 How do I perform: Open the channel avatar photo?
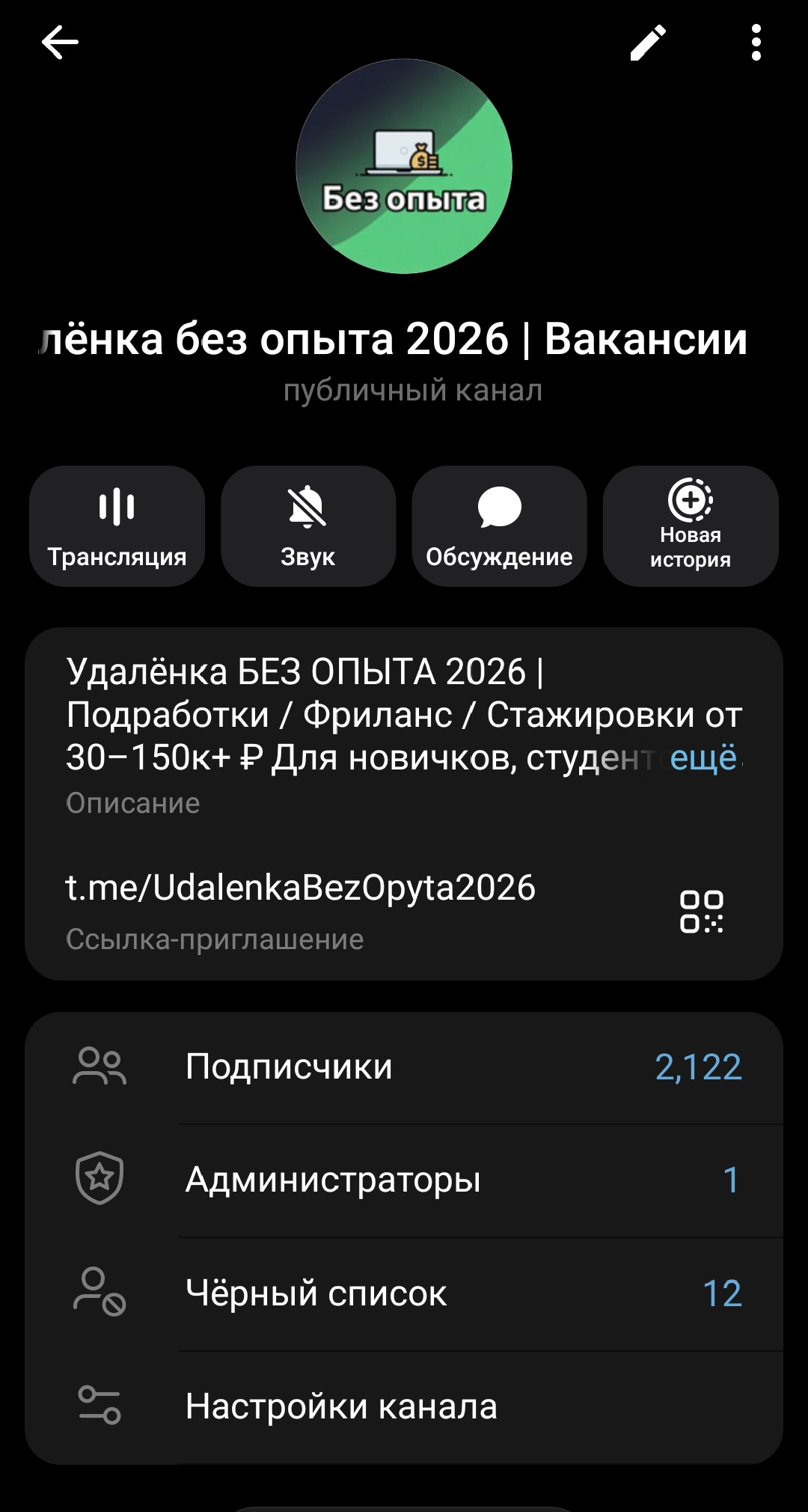point(404,166)
